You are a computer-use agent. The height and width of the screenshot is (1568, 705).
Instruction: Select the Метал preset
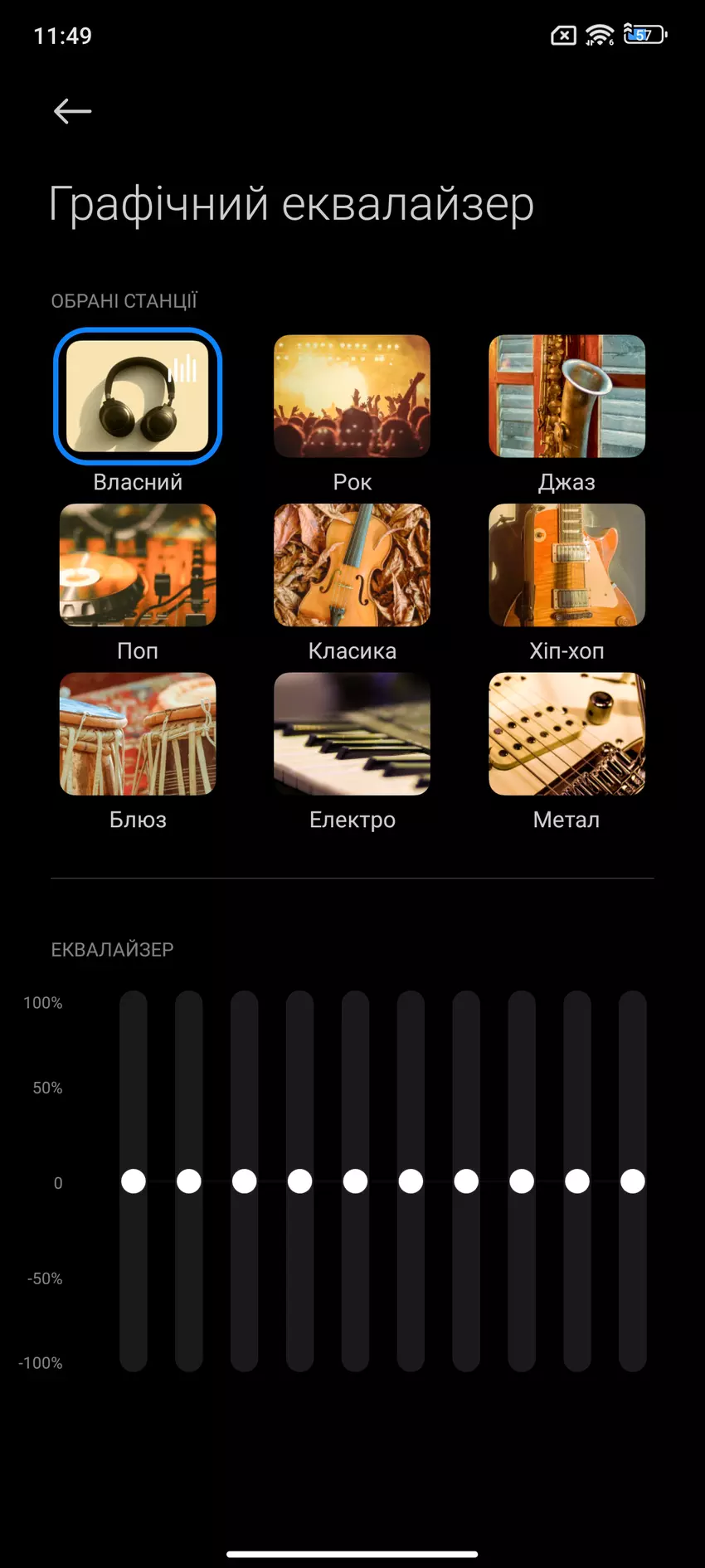tap(566, 734)
